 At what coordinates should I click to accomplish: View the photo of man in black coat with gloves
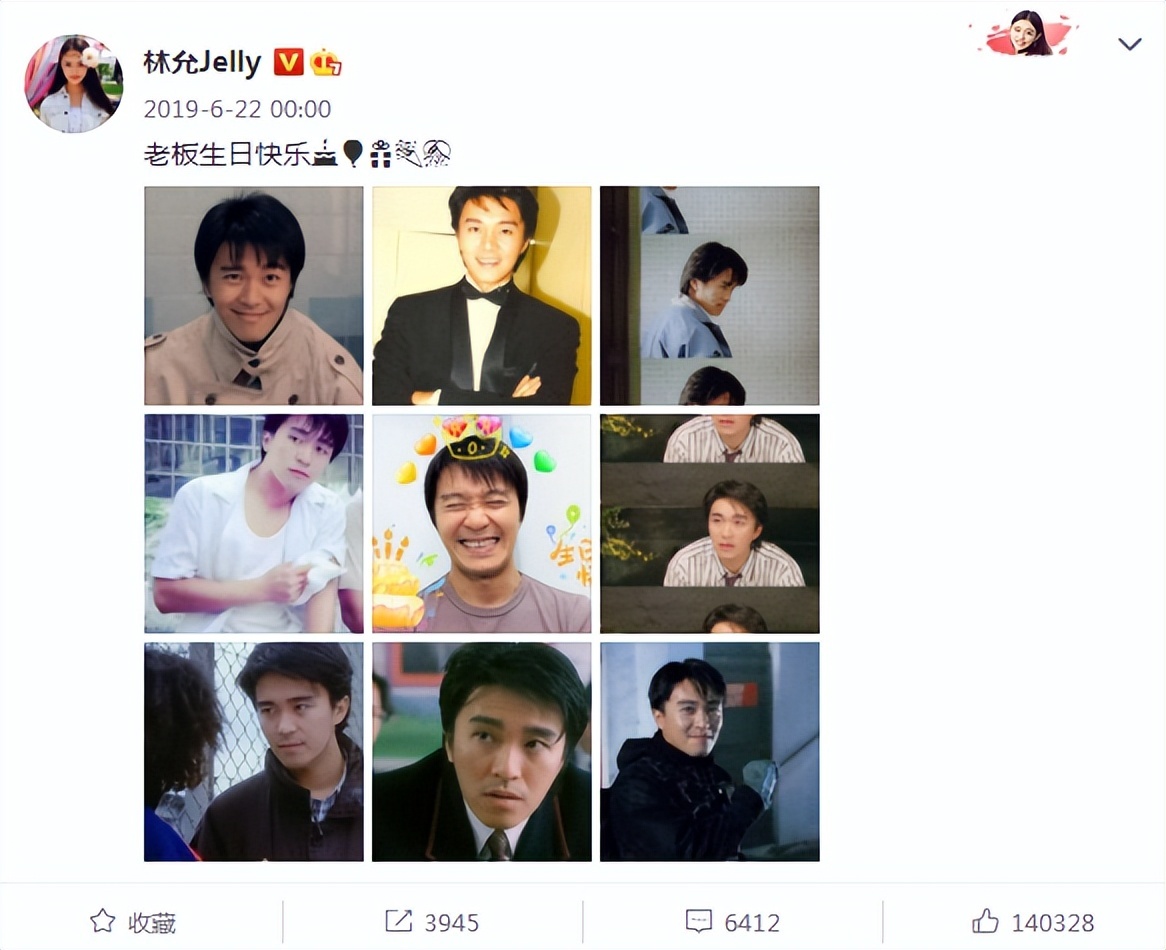(709, 752)
